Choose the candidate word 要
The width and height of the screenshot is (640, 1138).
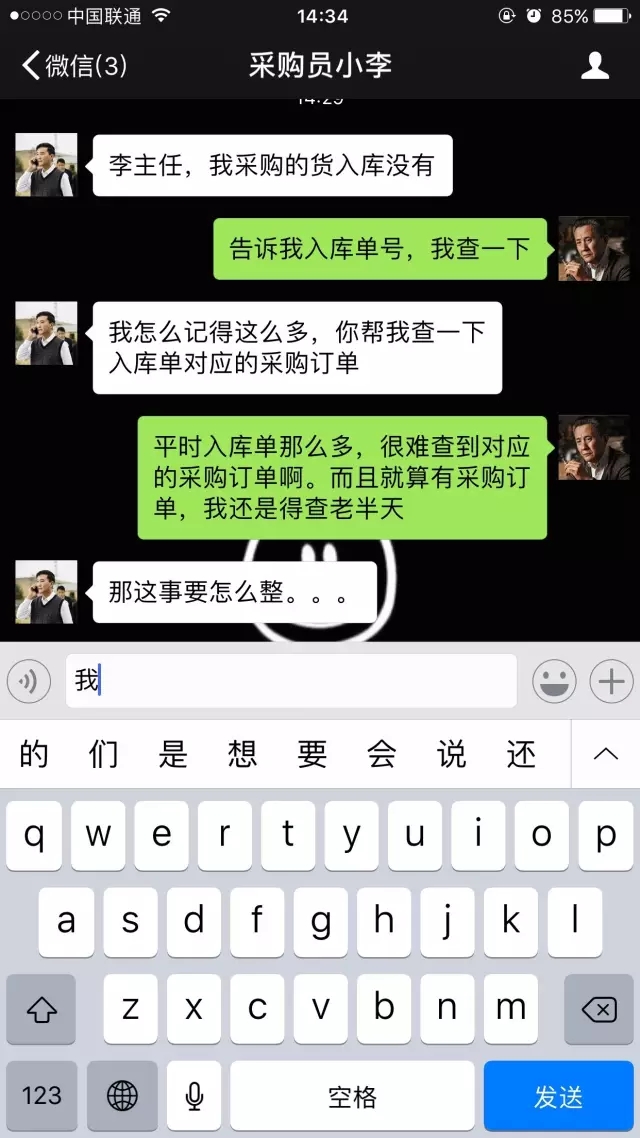tap(312, 754)
